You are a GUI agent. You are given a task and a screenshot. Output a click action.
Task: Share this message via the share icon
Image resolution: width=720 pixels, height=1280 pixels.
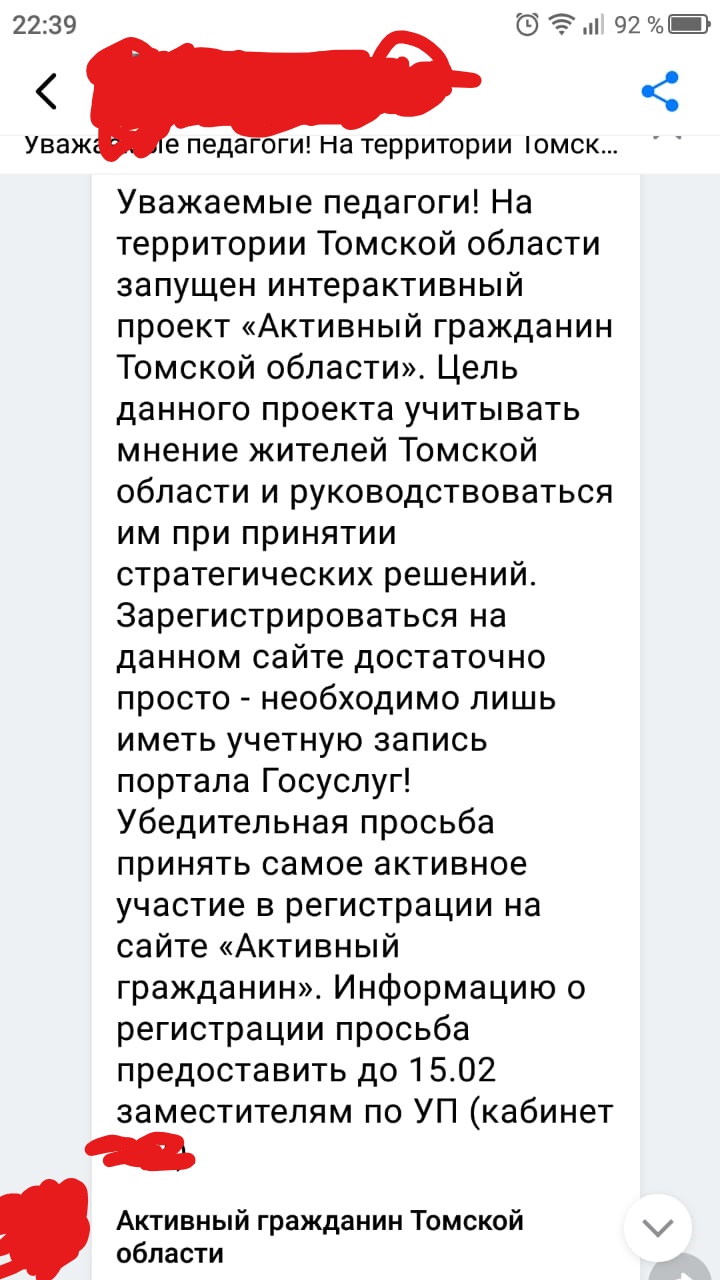(660, 91)
